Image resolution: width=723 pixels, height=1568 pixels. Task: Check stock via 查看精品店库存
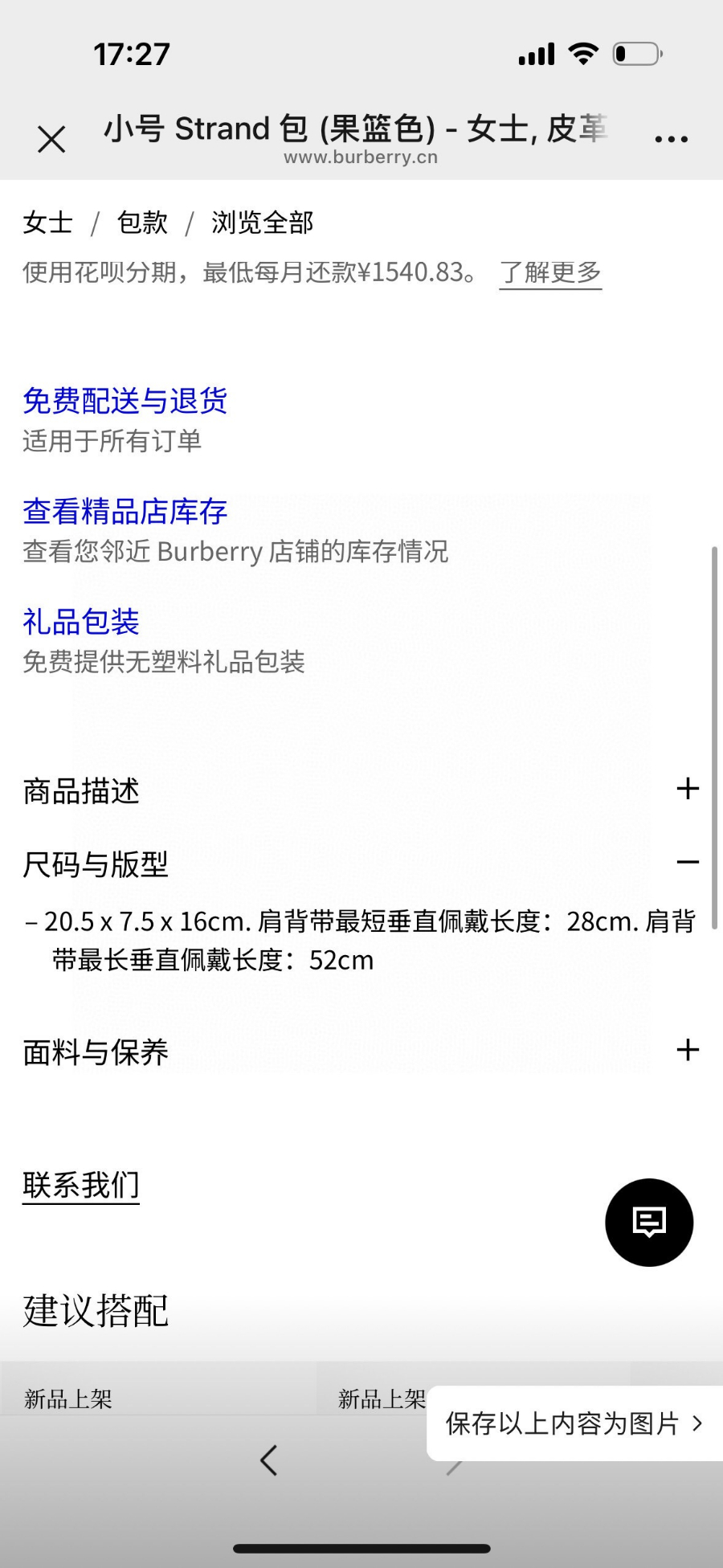click(x=125, y=512)
